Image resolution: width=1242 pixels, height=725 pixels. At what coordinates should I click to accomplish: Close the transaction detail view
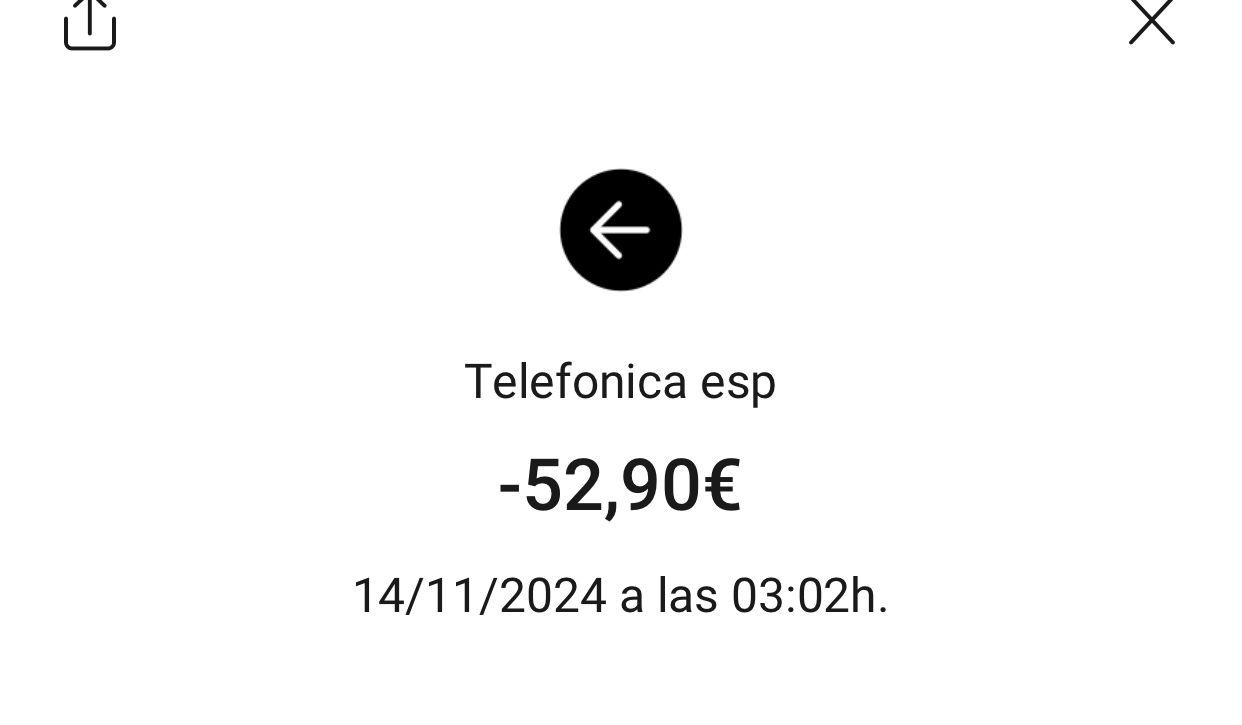point(1151,22)
